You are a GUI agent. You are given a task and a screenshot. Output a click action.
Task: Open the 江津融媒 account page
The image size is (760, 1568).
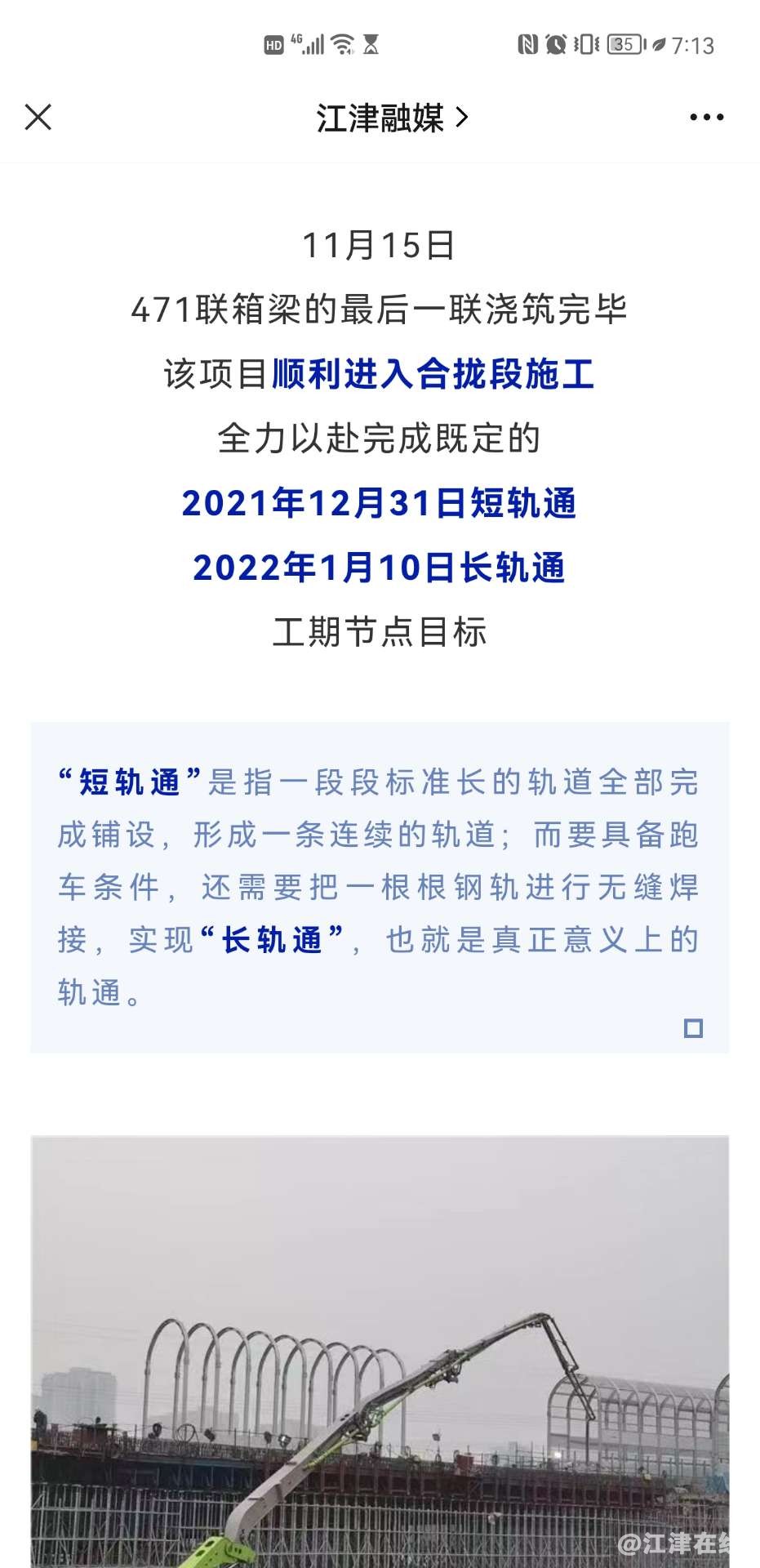(x=391, y=118)
